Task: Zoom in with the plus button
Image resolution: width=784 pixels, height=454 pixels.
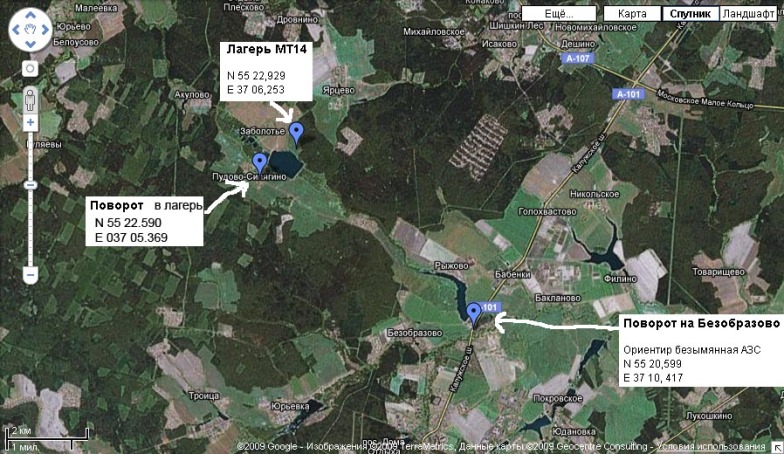Action: pos(30,122)
